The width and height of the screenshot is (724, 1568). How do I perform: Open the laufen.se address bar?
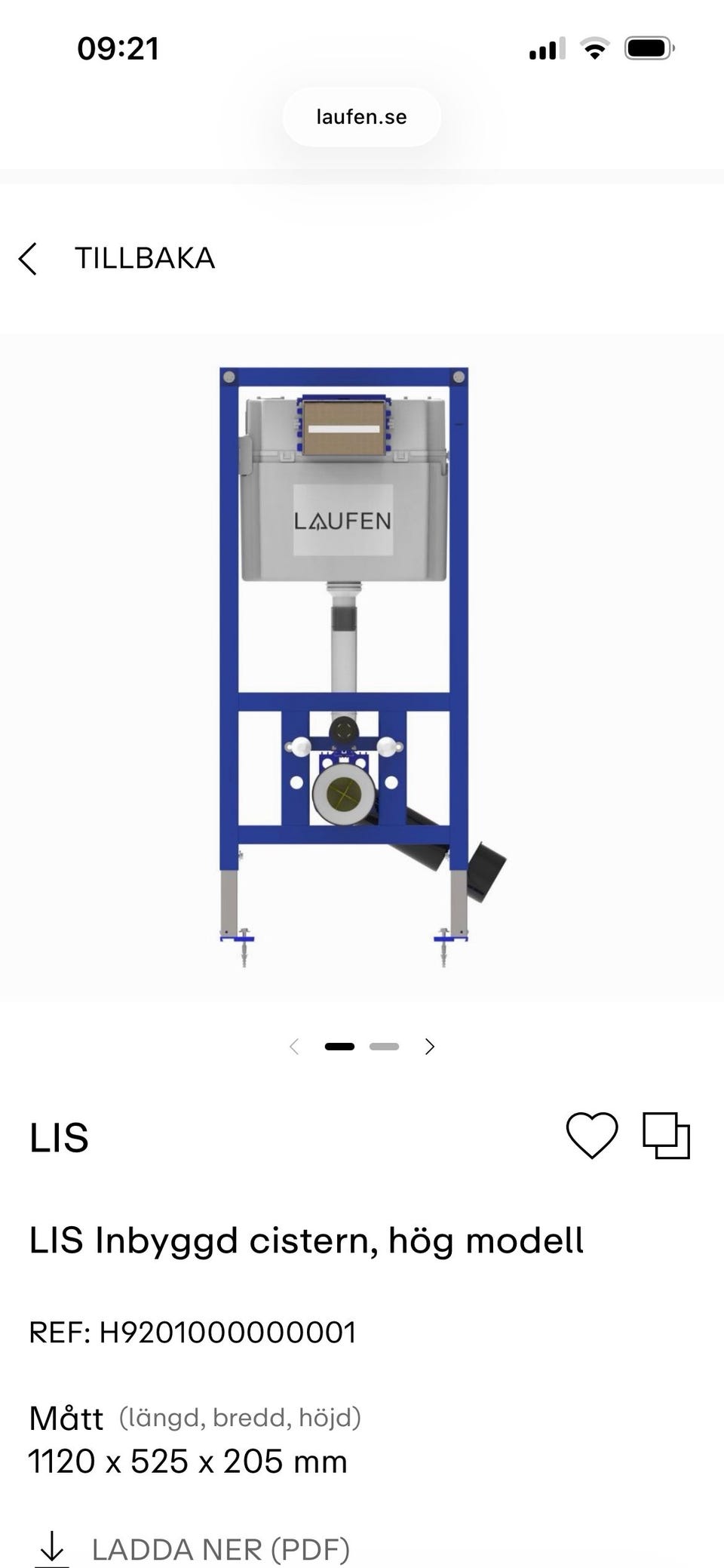361,117
